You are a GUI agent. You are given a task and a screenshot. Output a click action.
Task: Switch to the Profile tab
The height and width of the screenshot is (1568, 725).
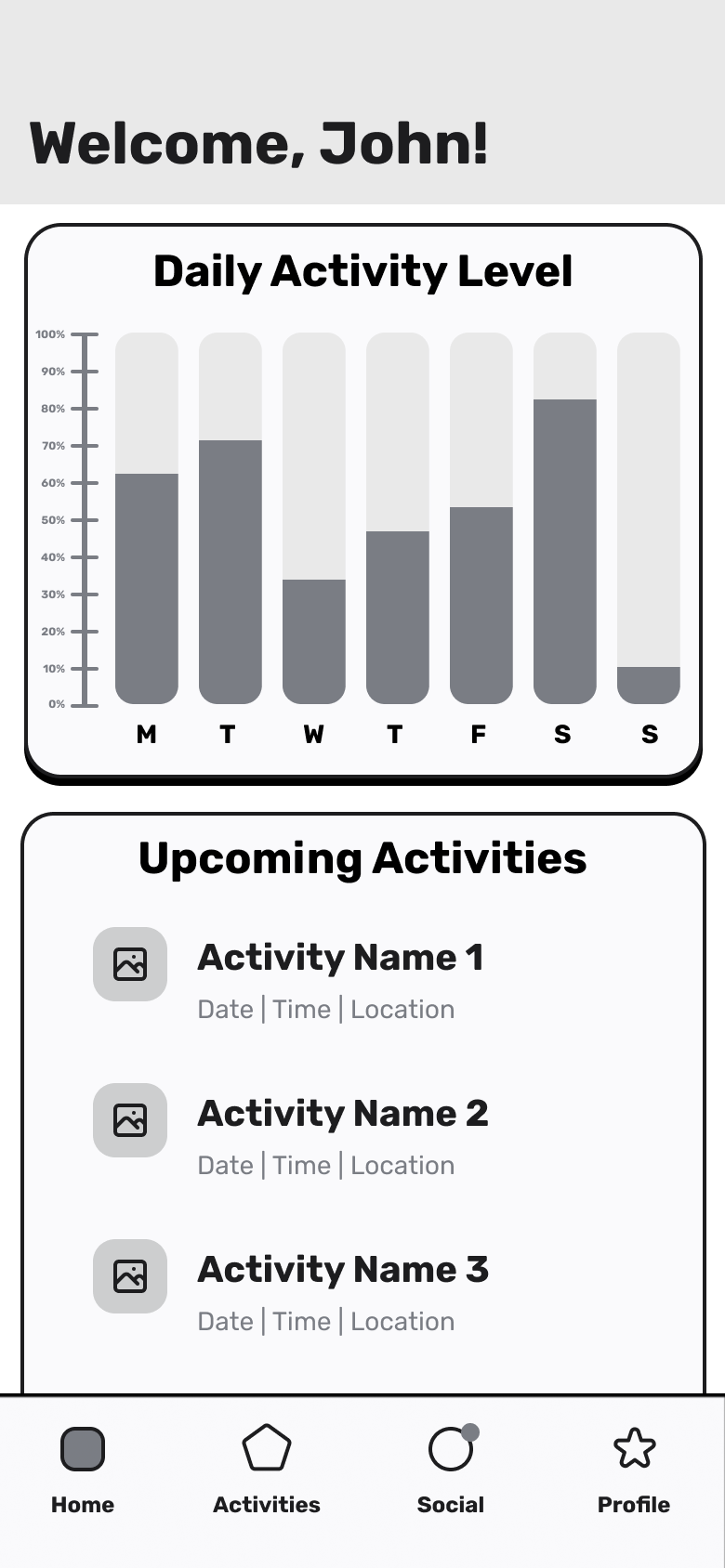click(634, 1468)
